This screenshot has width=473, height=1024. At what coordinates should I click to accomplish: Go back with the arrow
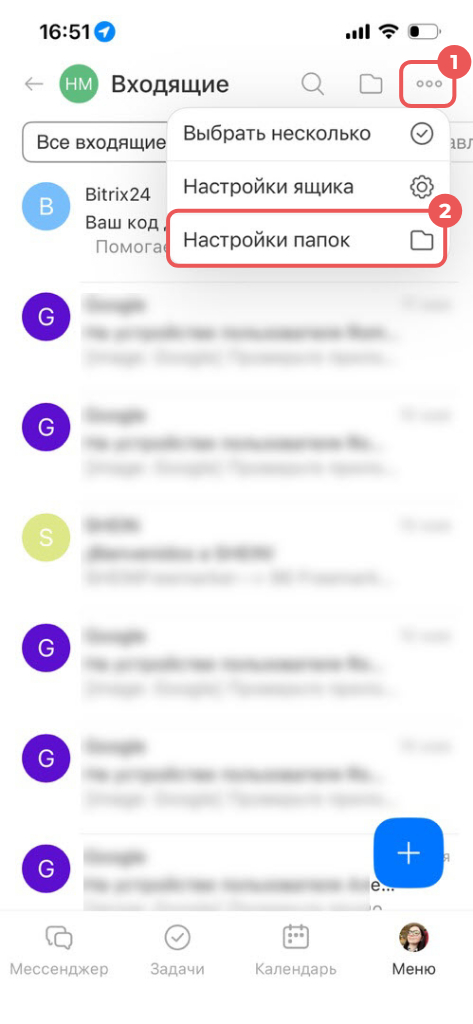click(x=33, y=84)
